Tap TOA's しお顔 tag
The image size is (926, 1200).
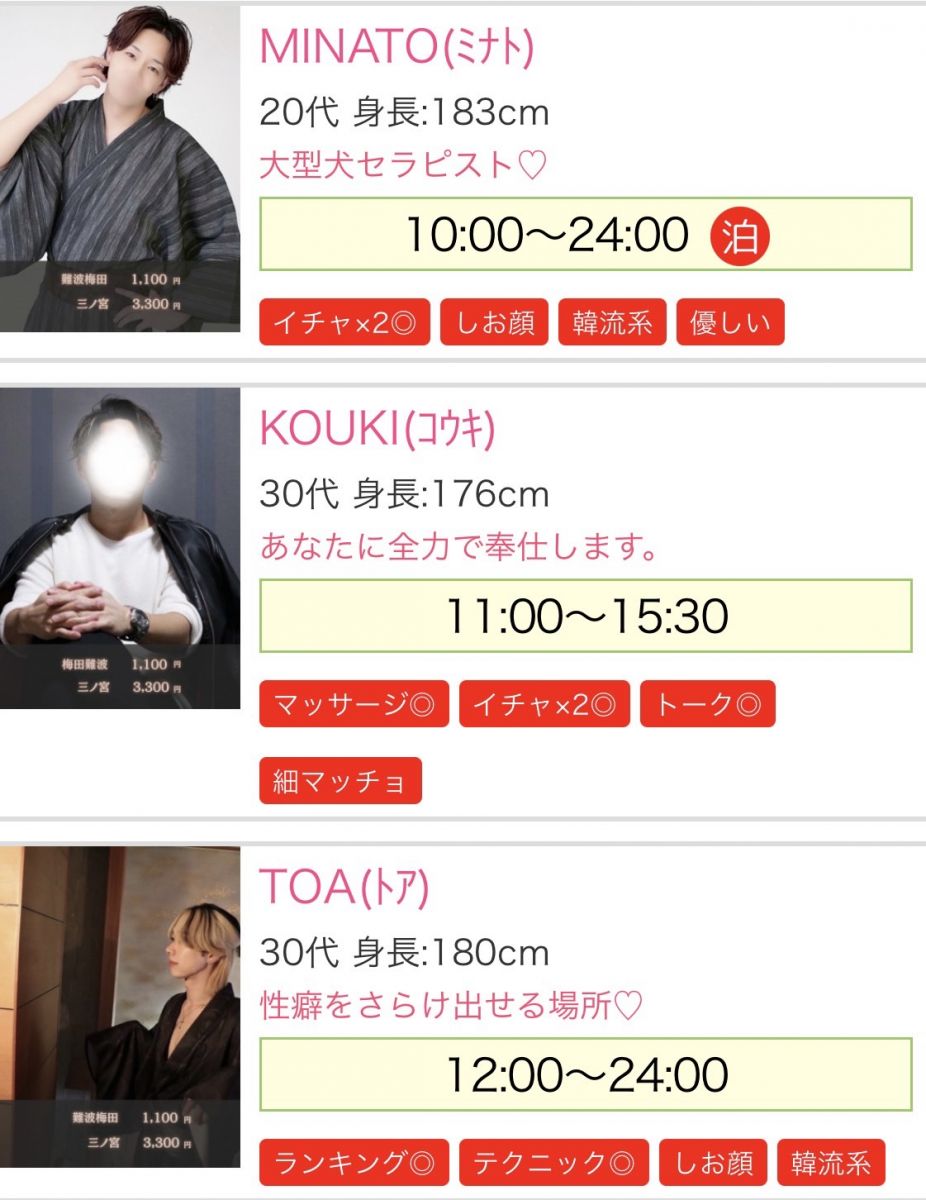[x=712, y=1162]
